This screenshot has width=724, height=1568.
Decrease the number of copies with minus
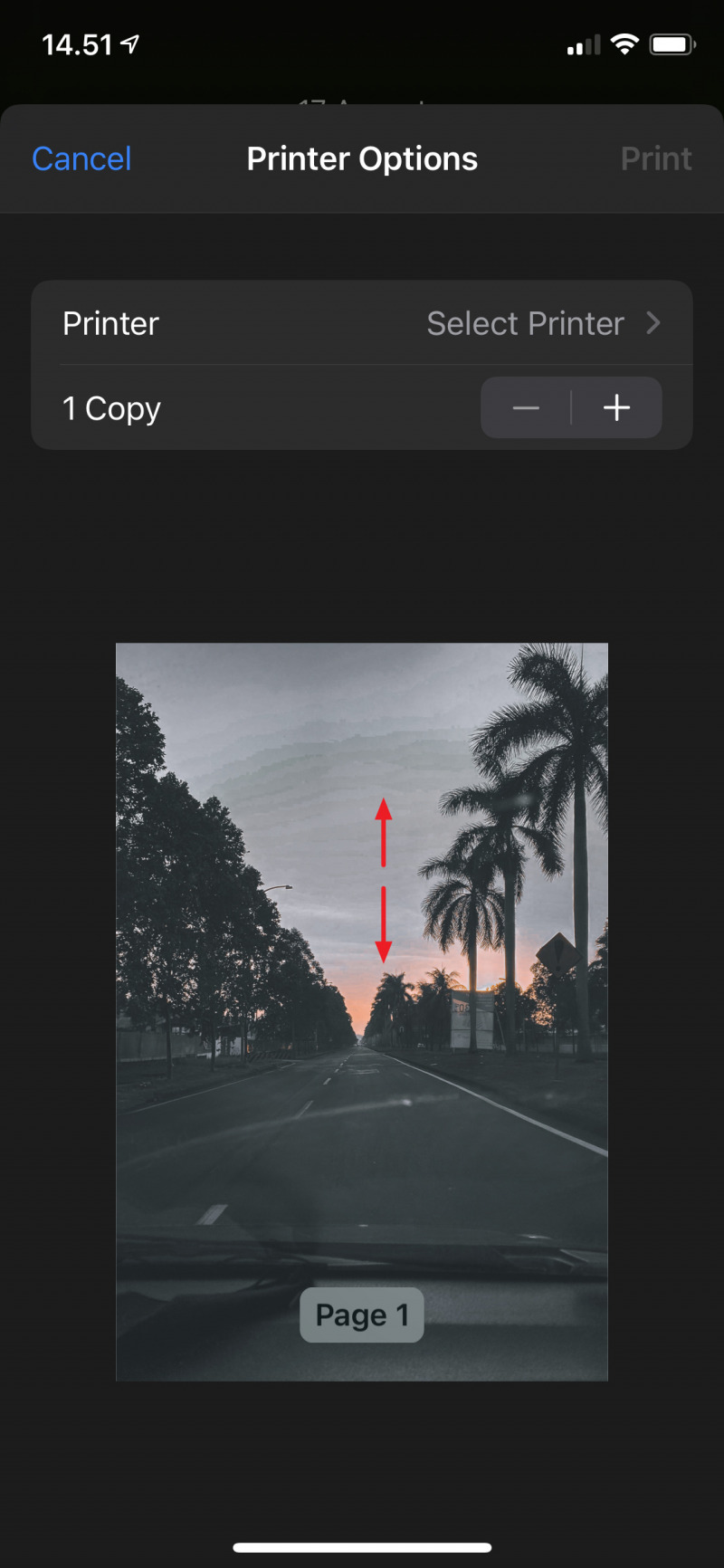point(526,408)
